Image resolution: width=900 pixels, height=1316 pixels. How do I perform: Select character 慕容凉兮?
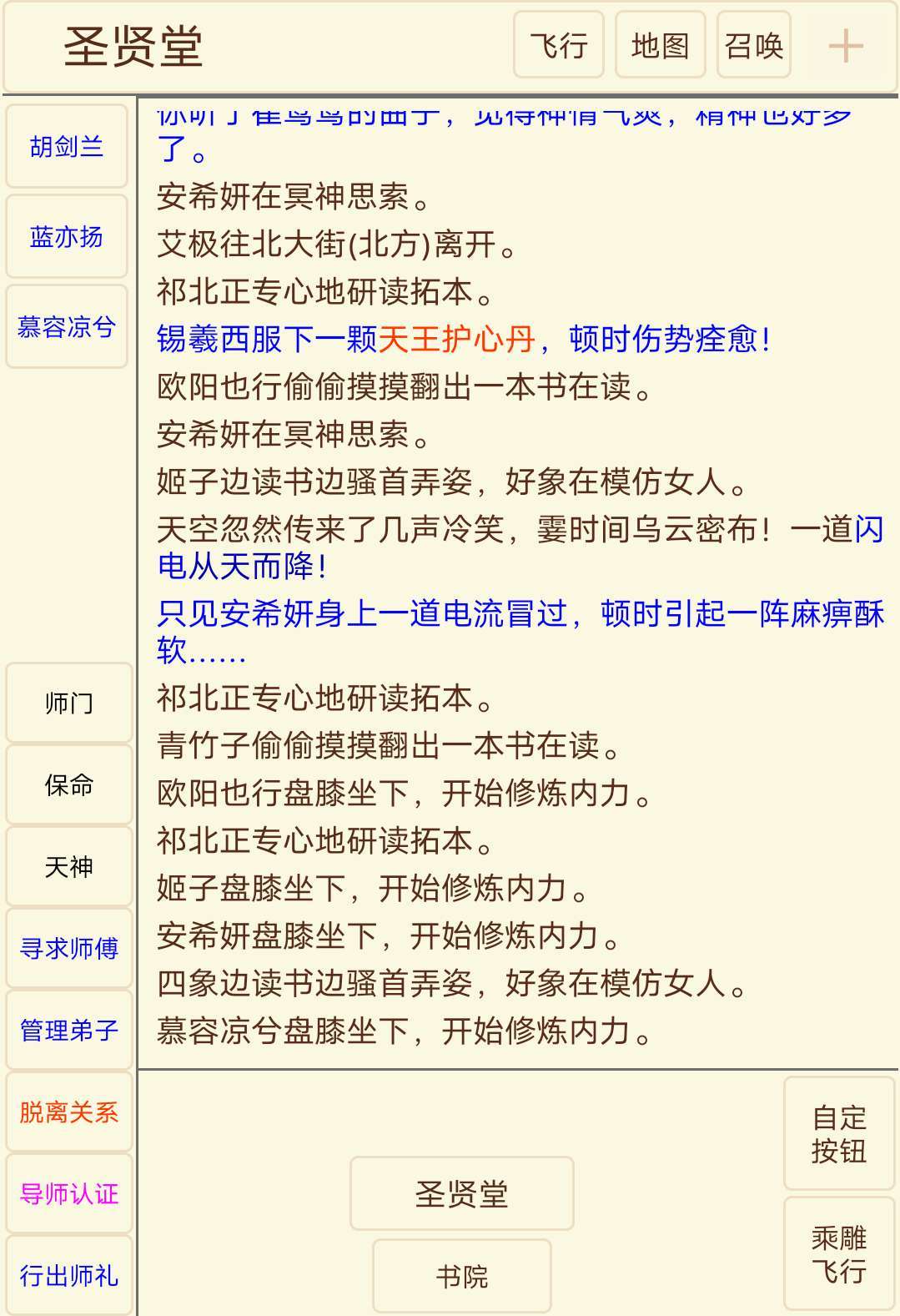coord(67,326)
